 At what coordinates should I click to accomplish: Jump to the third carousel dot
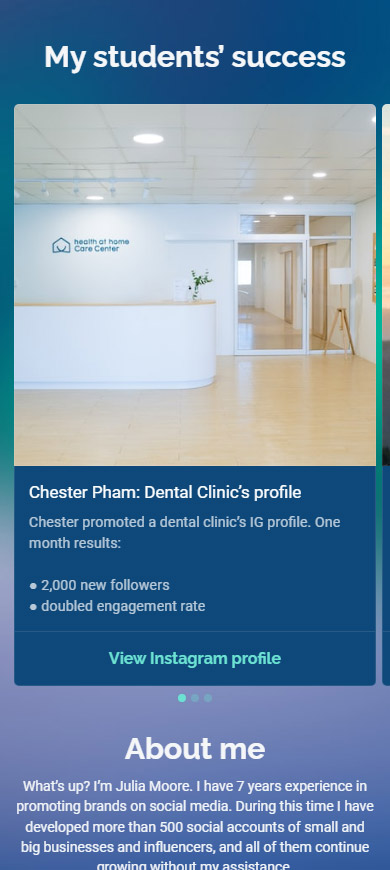pyautogui.click(x=207, y=698)
